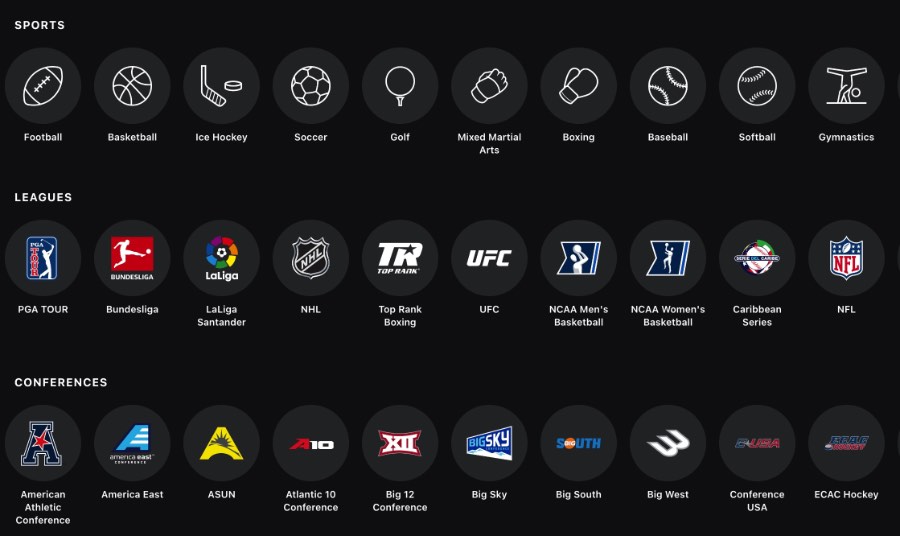The image size is (900, 536).
Task: Open the Big Sky conference
Action: pos(489,444)
